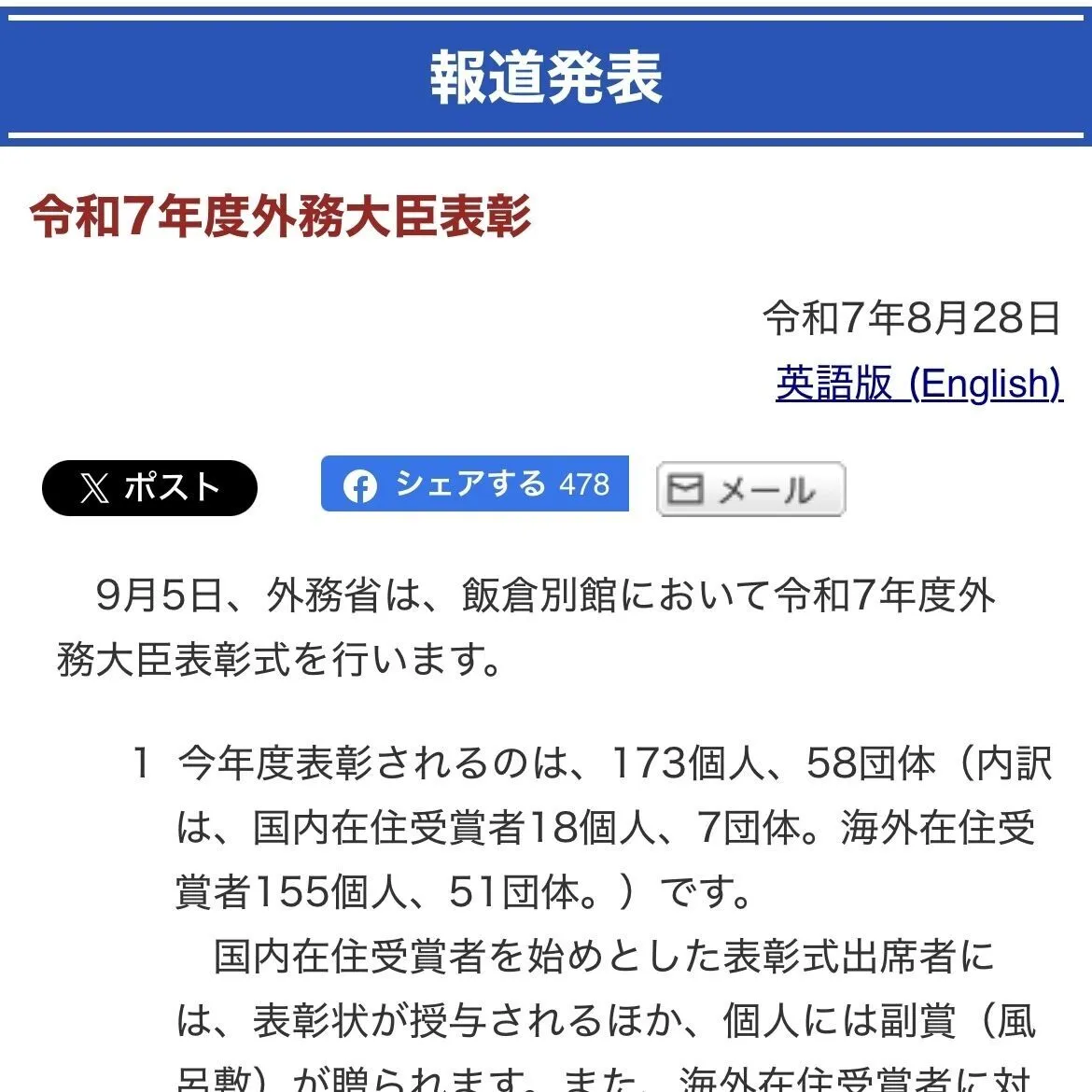Open the English version link
This screenshot has height=1092, width=1092.
(x=918, y=384)
